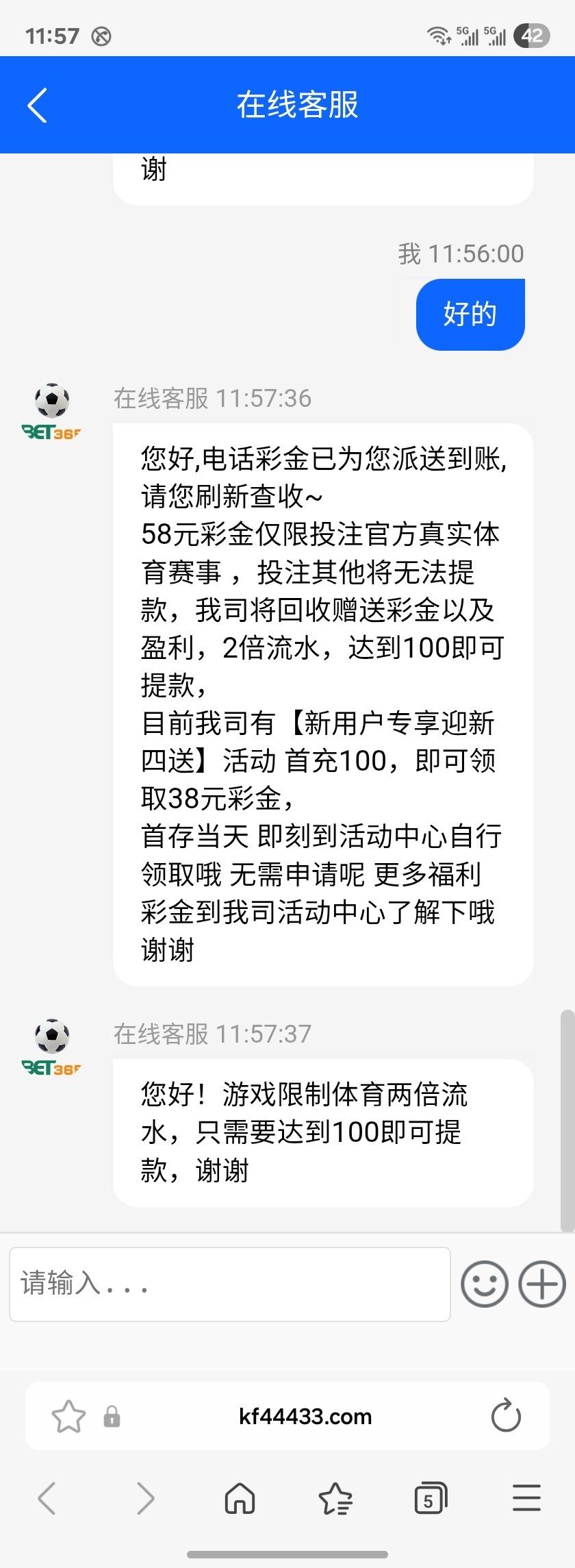View the 5 open tabs
This screenshot has width=575, height=1568.
(x=431, y=1497)
